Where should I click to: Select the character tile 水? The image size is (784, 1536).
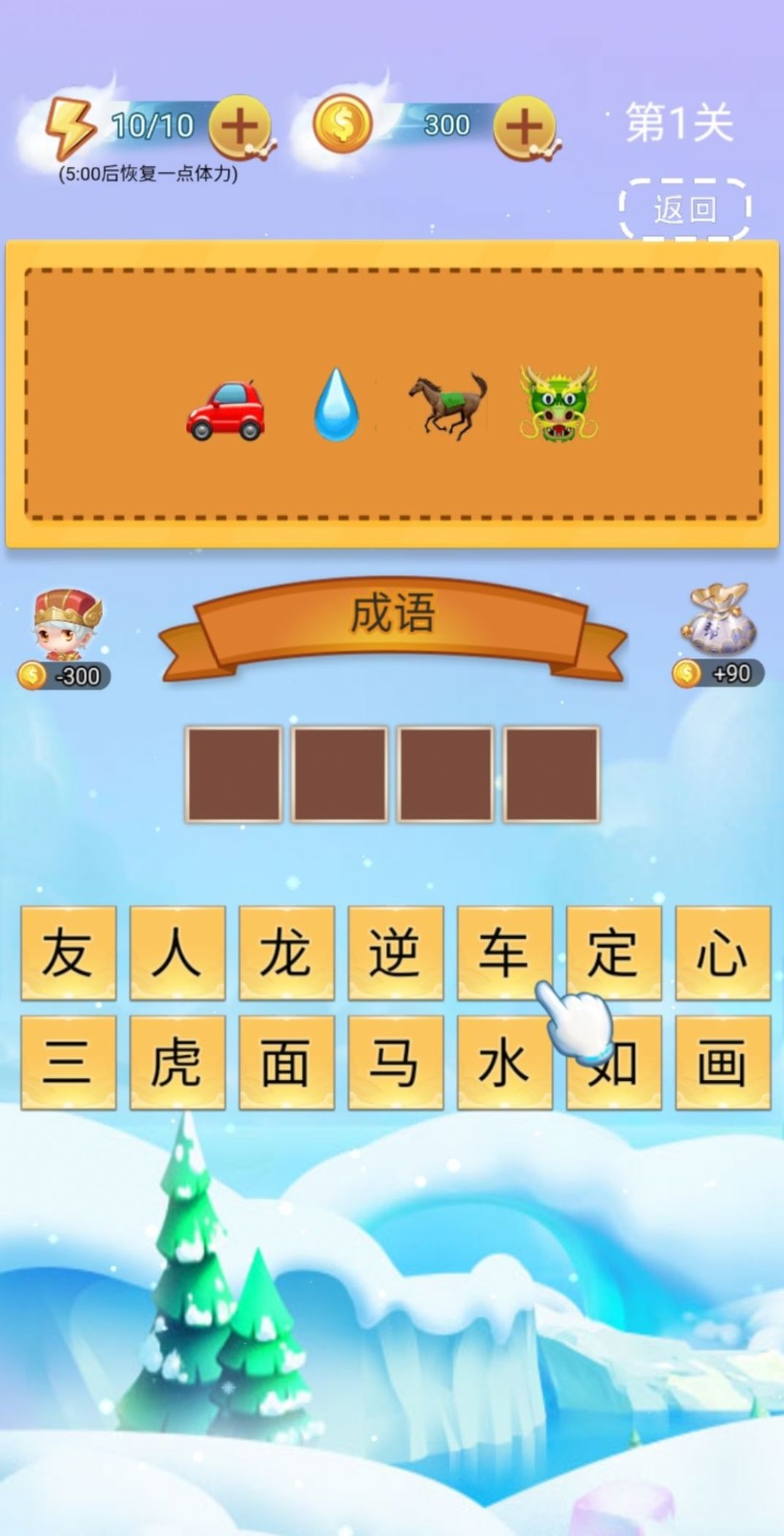pyautogui.click(x=505, y=1060)
